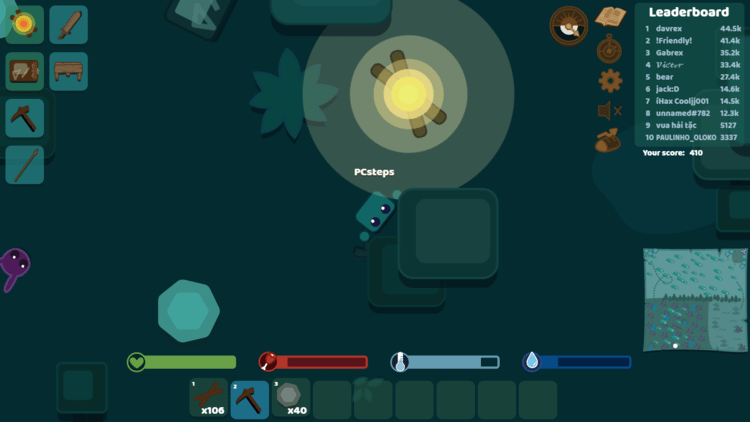Craft the workbench

[69, 71]
